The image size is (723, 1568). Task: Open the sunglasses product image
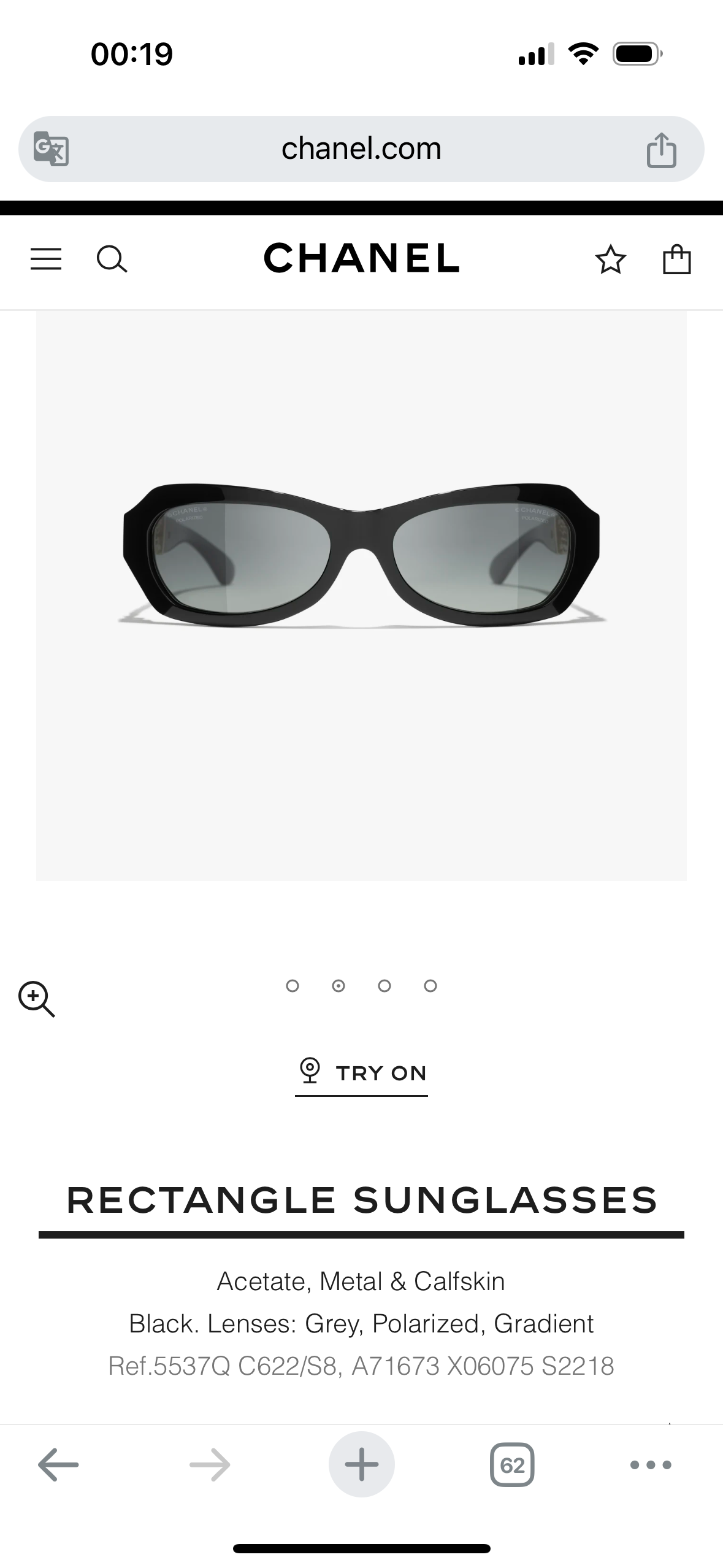[361, 555]
